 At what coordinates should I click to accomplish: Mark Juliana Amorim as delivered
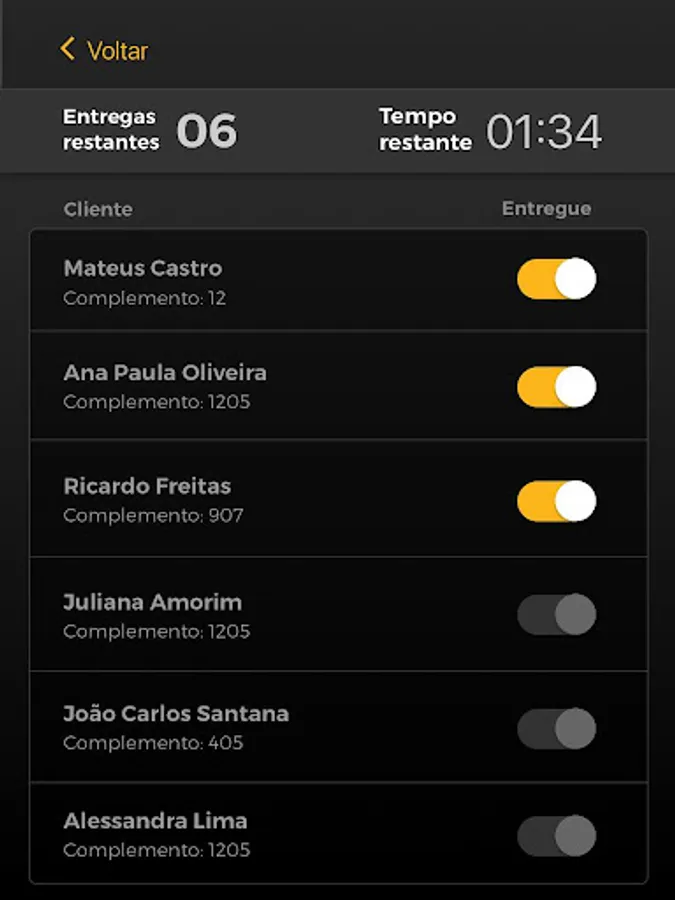[x=556, y=615]
